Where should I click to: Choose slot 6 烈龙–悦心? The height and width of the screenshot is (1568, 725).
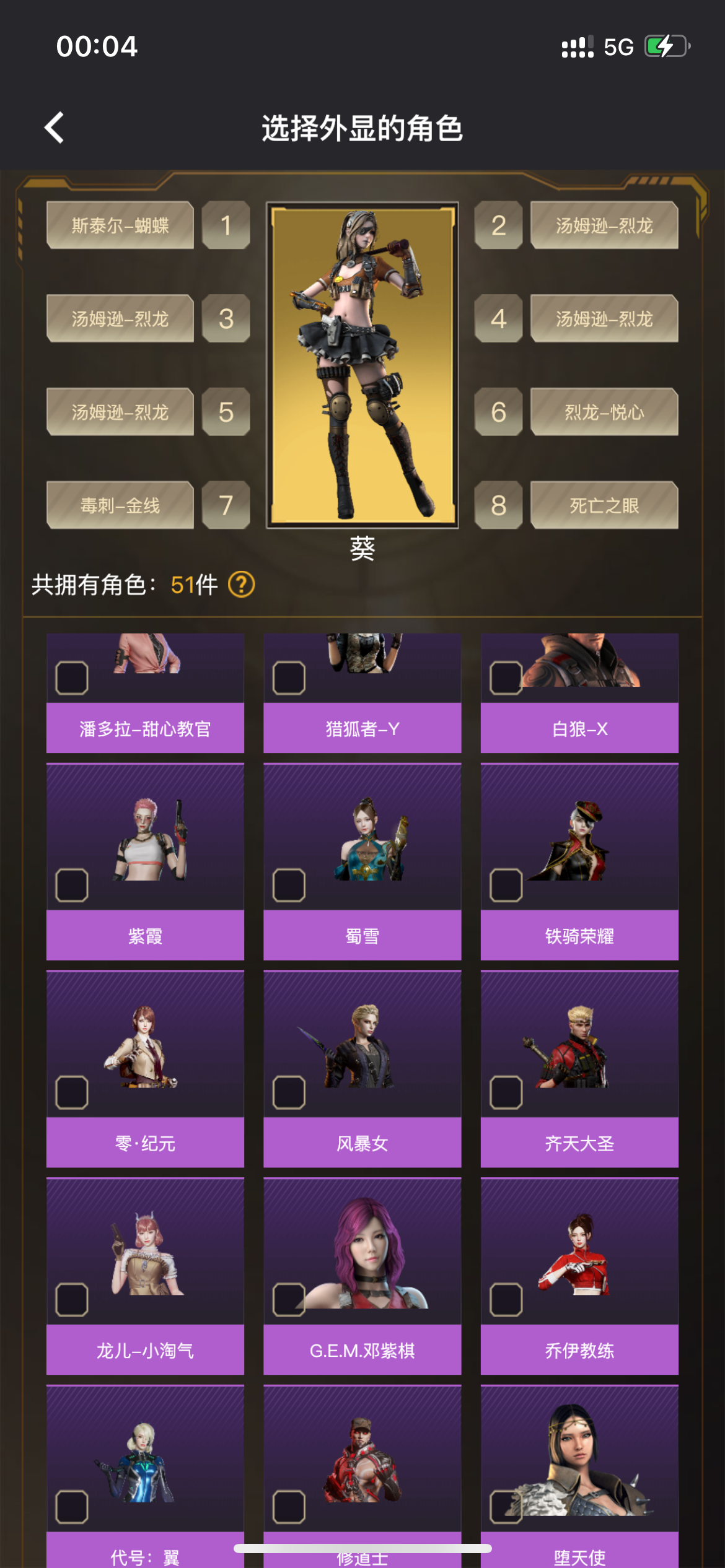[x=604, y=412]
